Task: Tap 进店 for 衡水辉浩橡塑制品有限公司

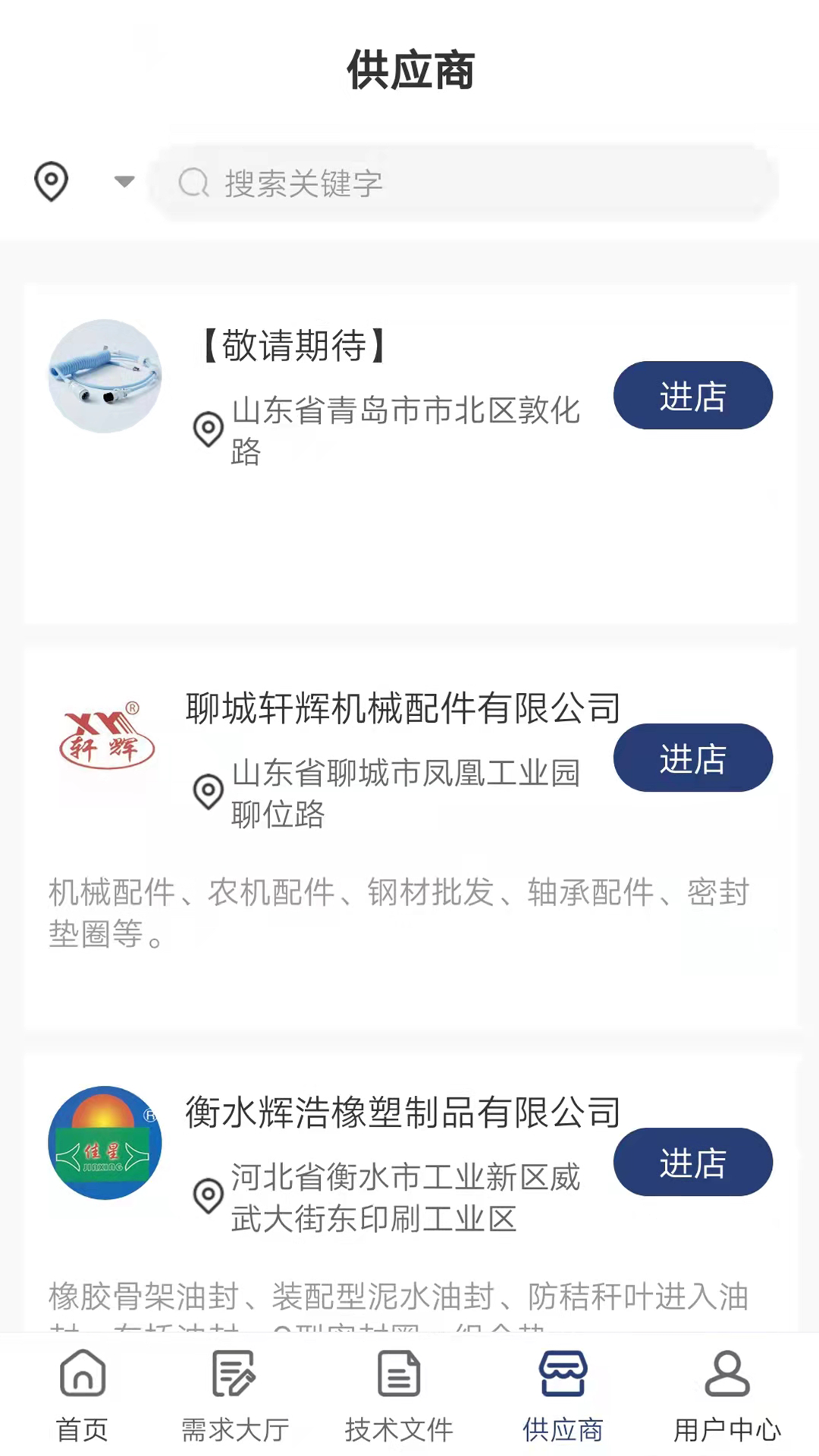Action: point(692,1162)
